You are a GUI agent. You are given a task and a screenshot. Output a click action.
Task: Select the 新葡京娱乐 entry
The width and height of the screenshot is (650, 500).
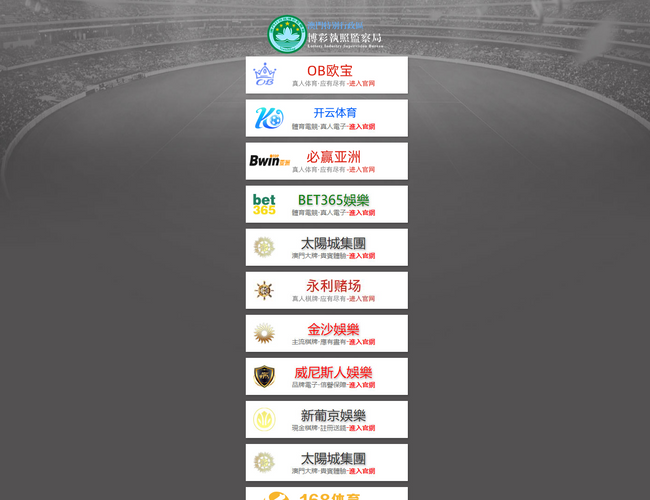tap(327, 419)
